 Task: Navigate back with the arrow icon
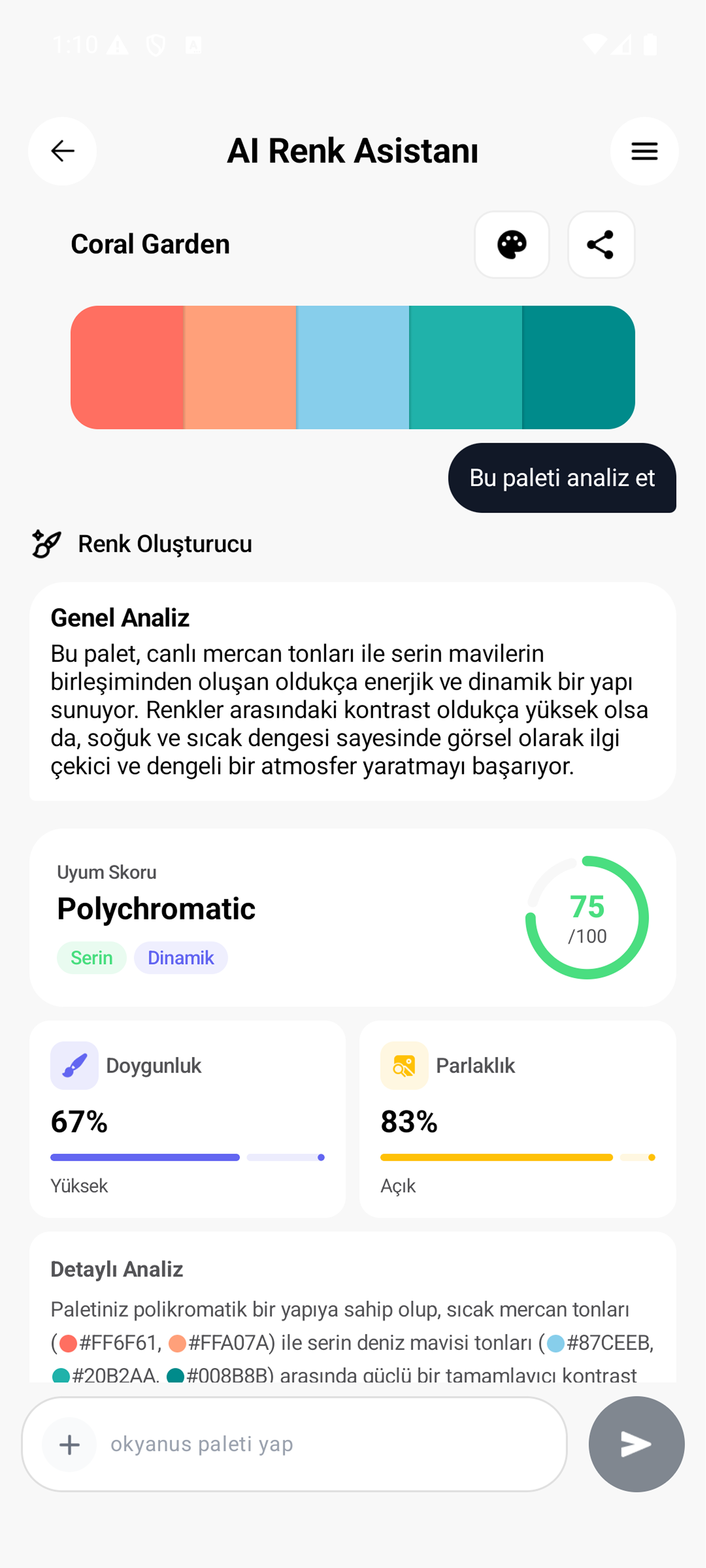[62, 151]
